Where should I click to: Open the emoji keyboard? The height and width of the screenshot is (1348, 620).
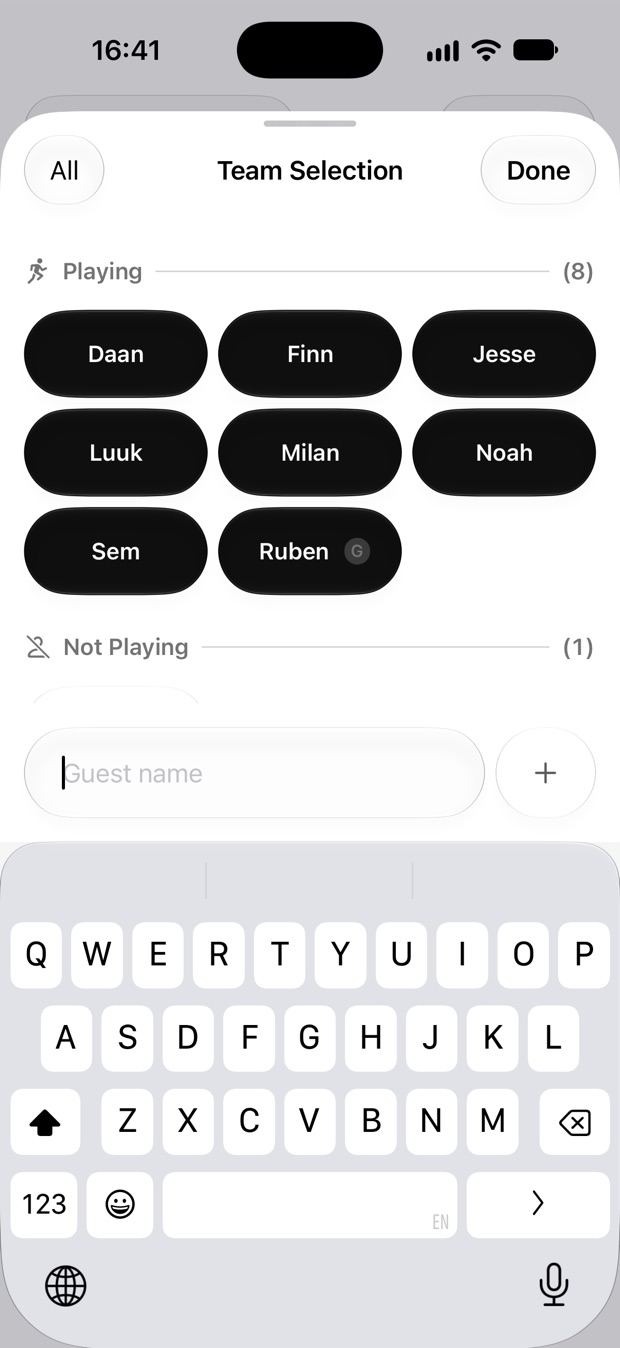(120, 1204)
